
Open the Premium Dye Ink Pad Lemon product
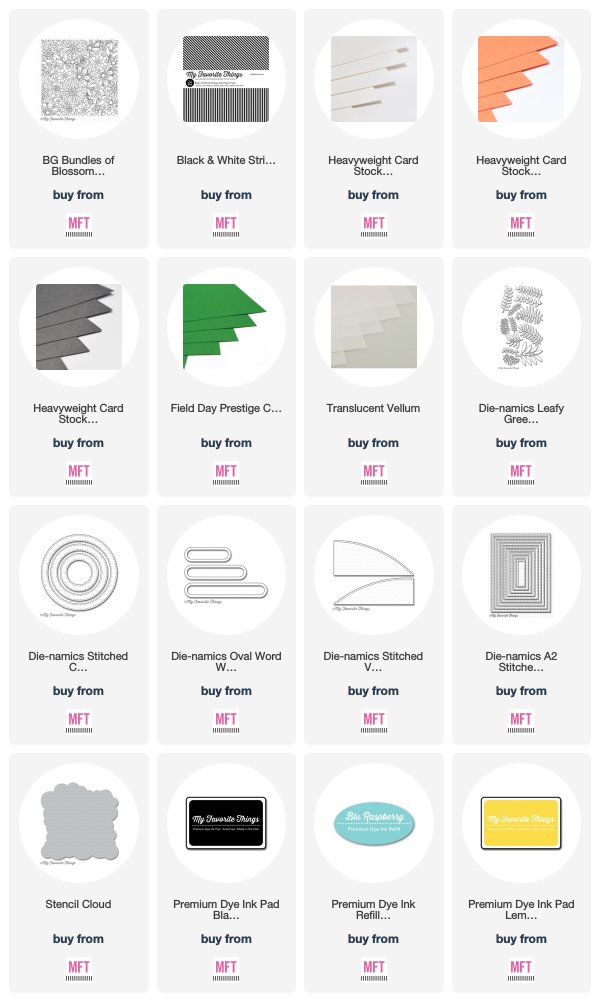(x=521, y=872)
